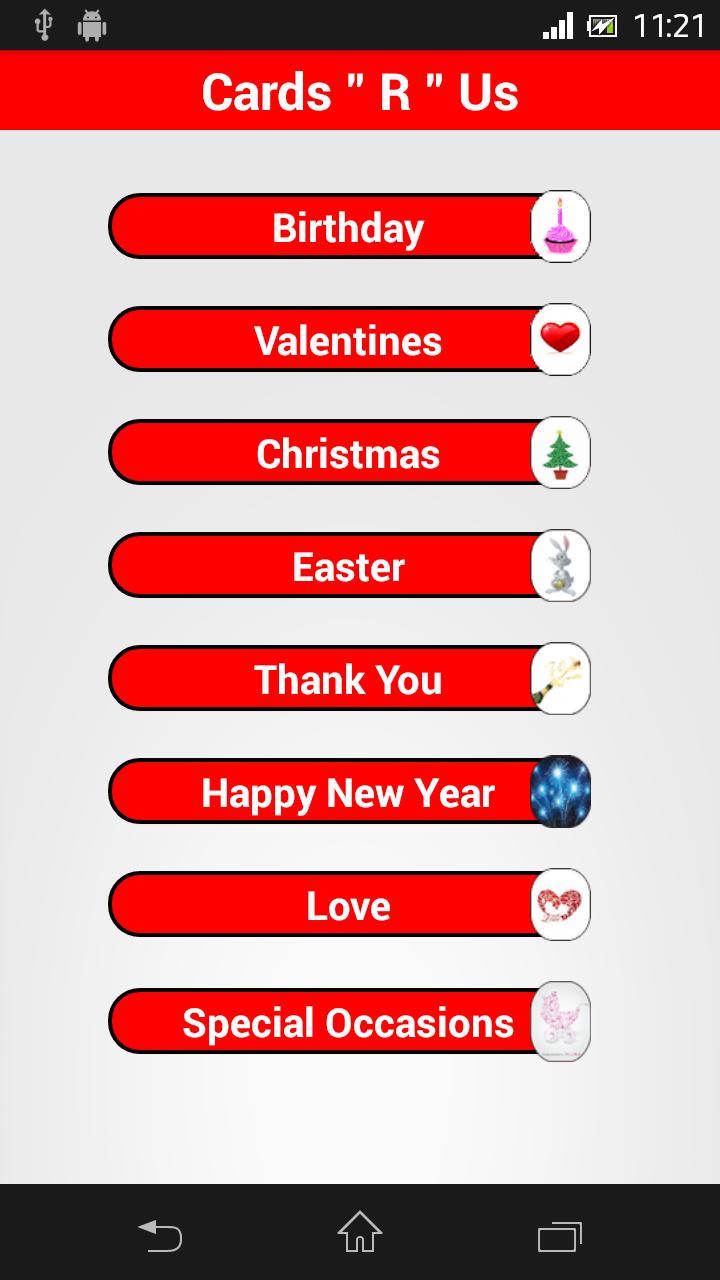Click the champagne bottle icon beside Thank You
This screenshot has width=720, height=1280.
[x=560, y=678]
